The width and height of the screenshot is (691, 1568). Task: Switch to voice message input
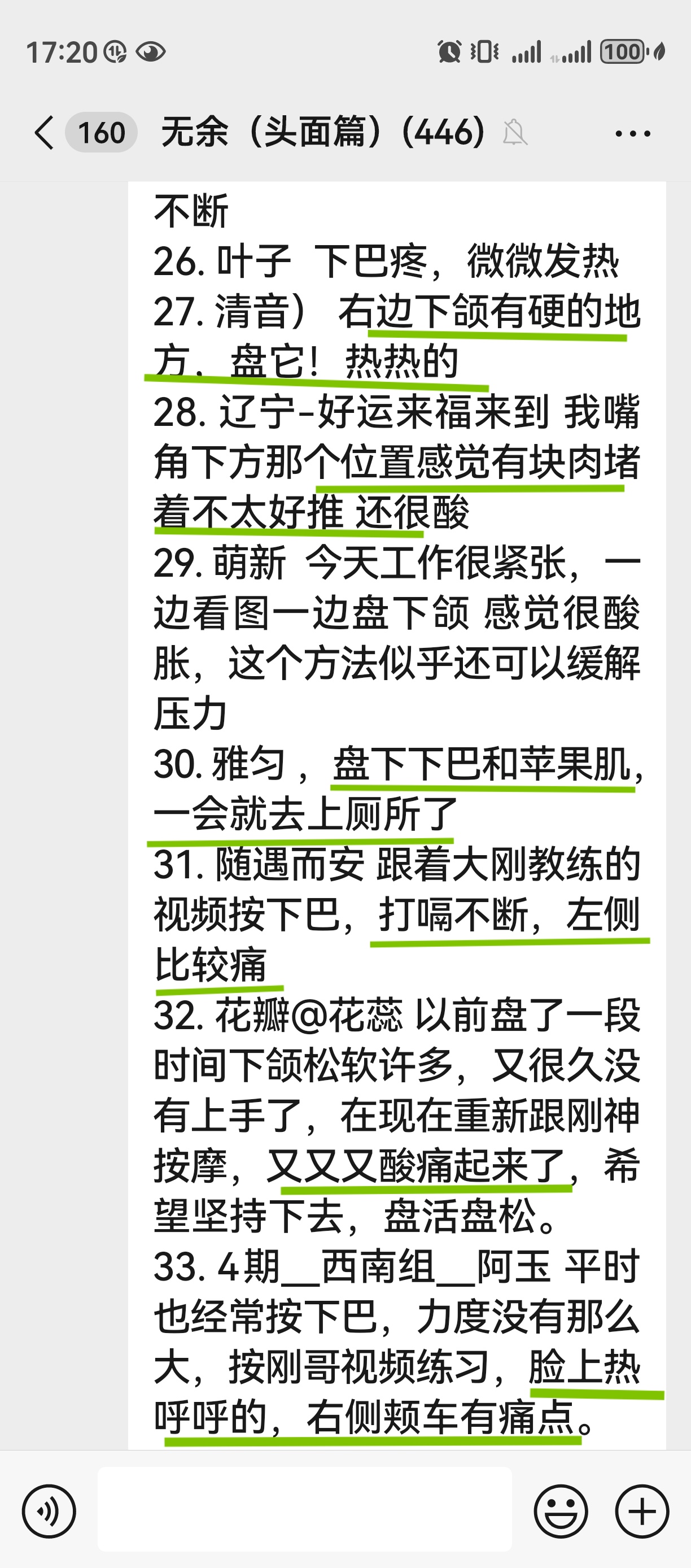[49, 1511]
